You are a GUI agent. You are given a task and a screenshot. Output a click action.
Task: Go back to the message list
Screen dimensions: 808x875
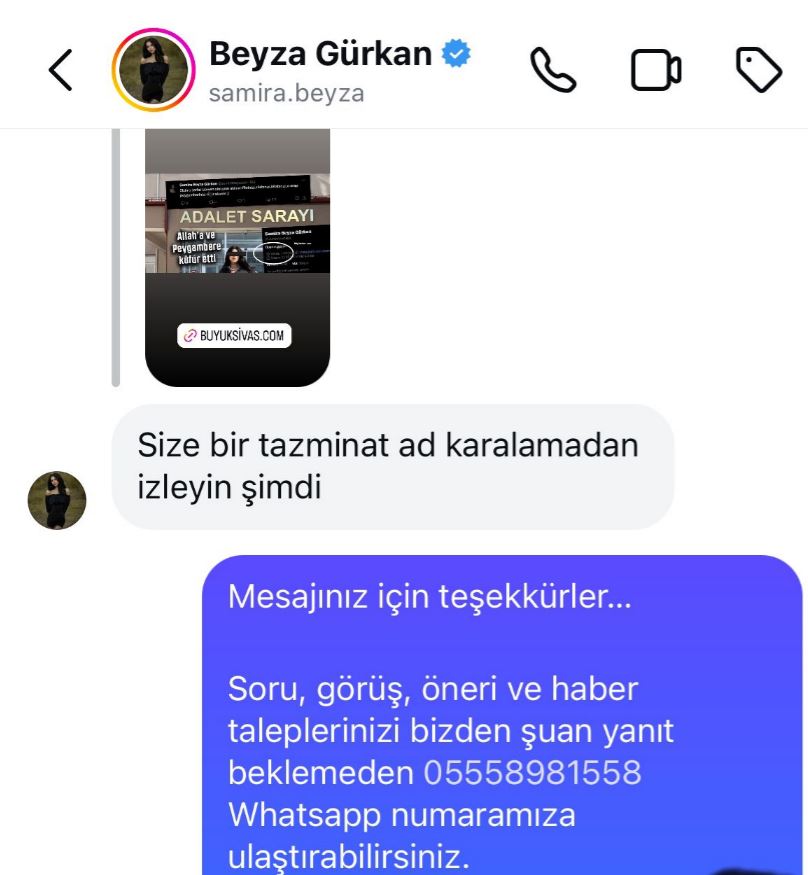(x=61, y=70)
